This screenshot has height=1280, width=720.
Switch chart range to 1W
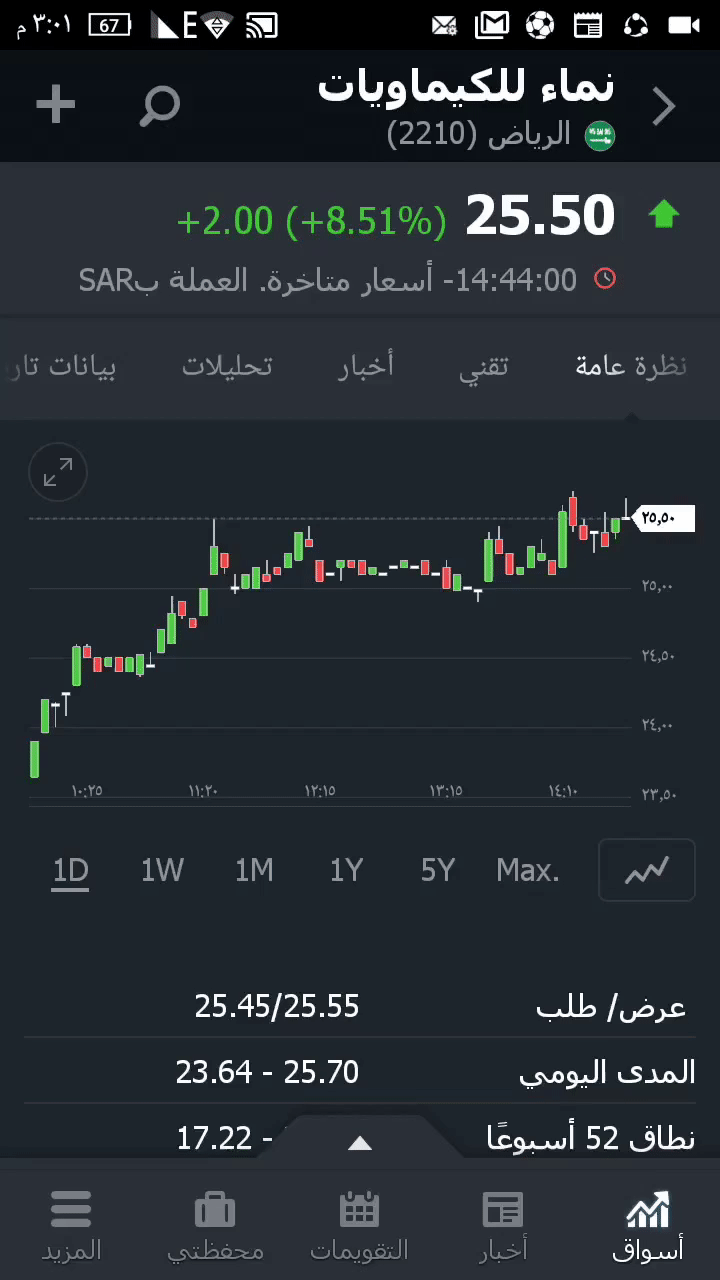(x=162, y=871)
